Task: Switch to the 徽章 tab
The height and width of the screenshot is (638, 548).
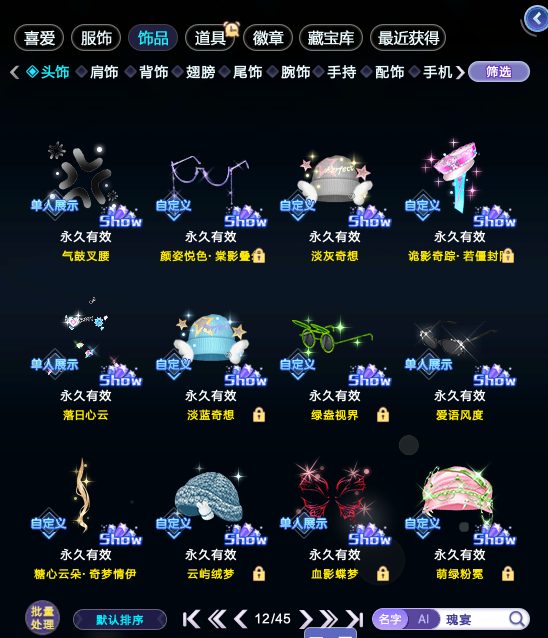Action: click(268, 38)
